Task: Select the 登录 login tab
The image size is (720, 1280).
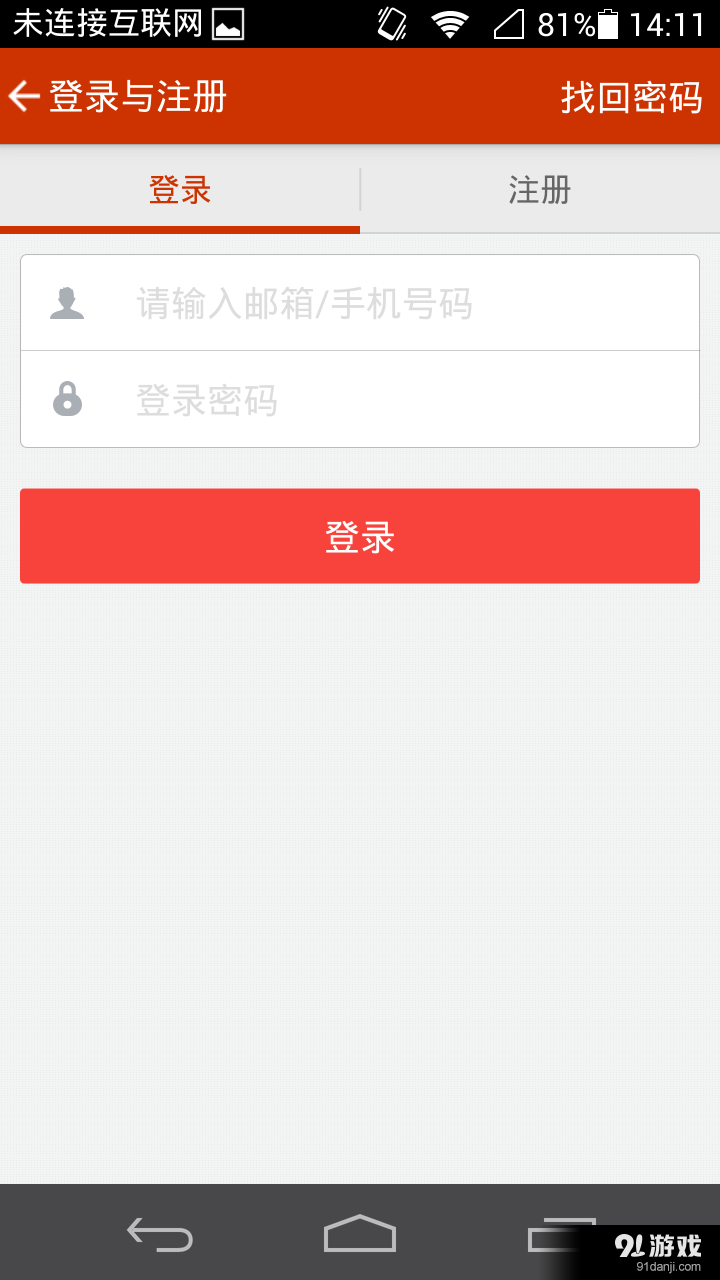Action: click(x=180, y=189)
